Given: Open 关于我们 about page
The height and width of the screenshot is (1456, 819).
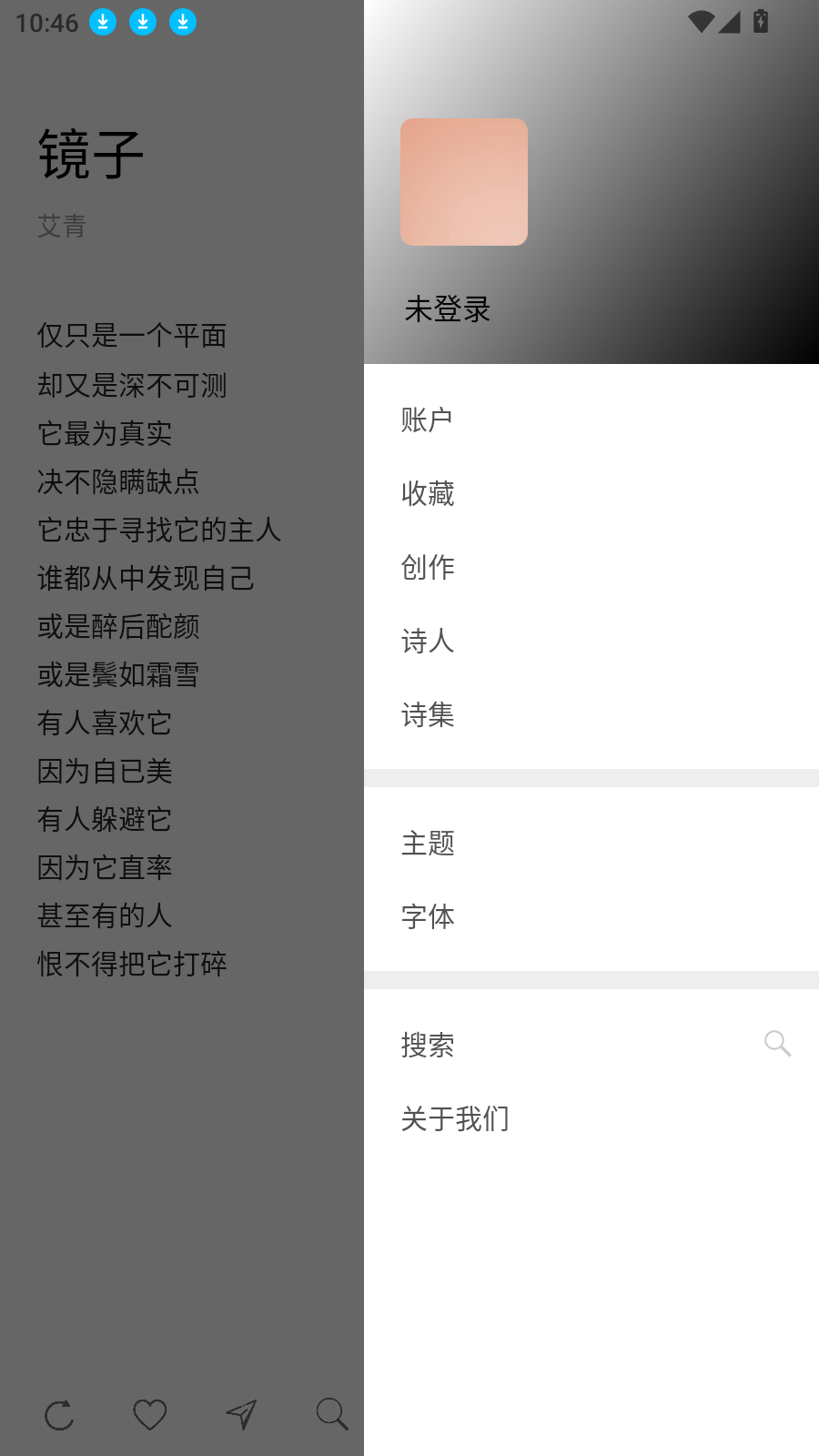Looking at the screenshot, I should click(x=455, y=1118).
